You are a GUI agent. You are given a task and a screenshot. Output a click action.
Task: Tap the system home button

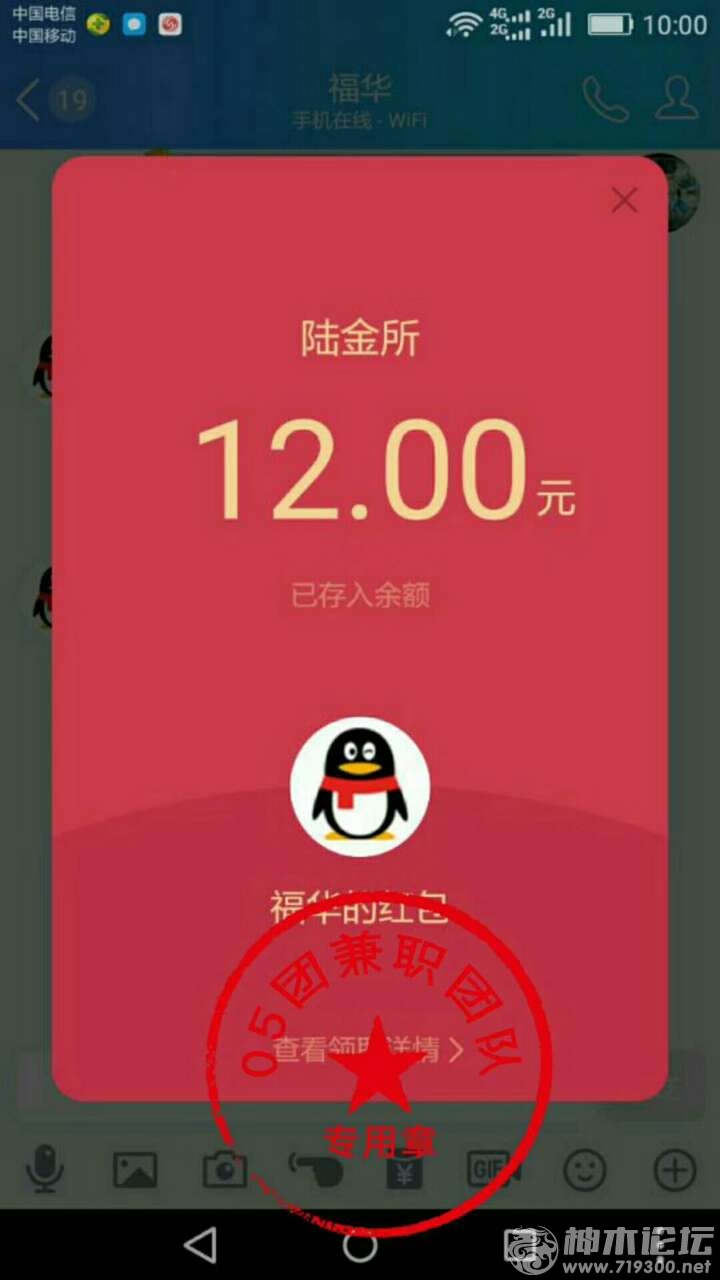click(360, 1245)
